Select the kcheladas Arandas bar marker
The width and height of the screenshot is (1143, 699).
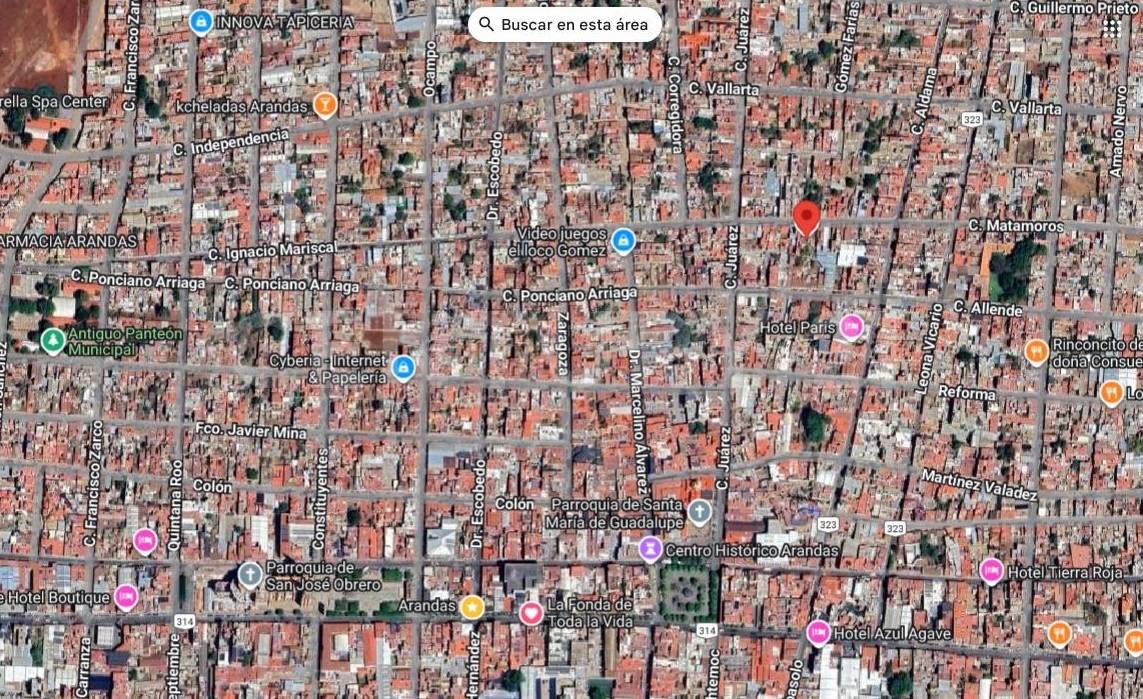(x=324, y=105)
